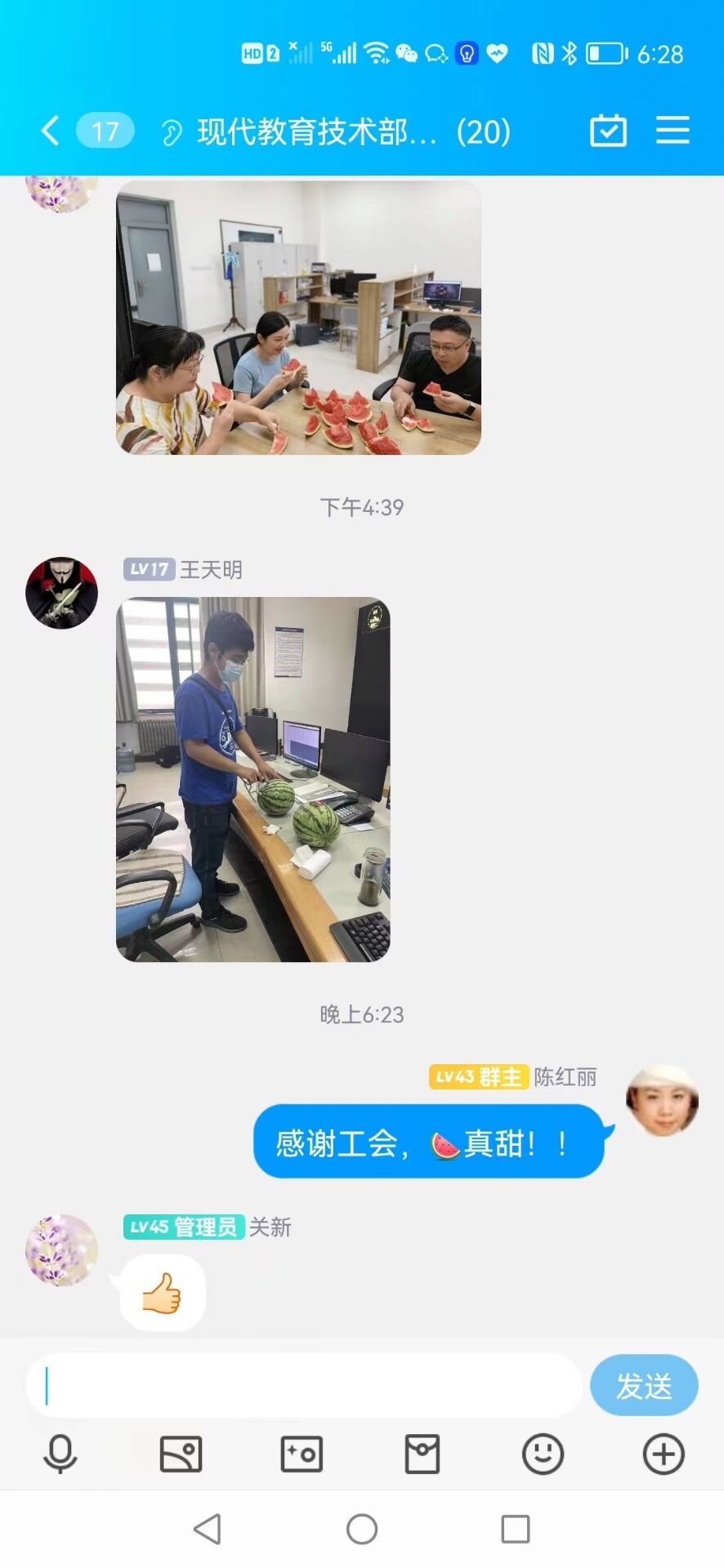Open the emoji panel
This screenshot has width=724, height=1568.
click(543, 1454)
